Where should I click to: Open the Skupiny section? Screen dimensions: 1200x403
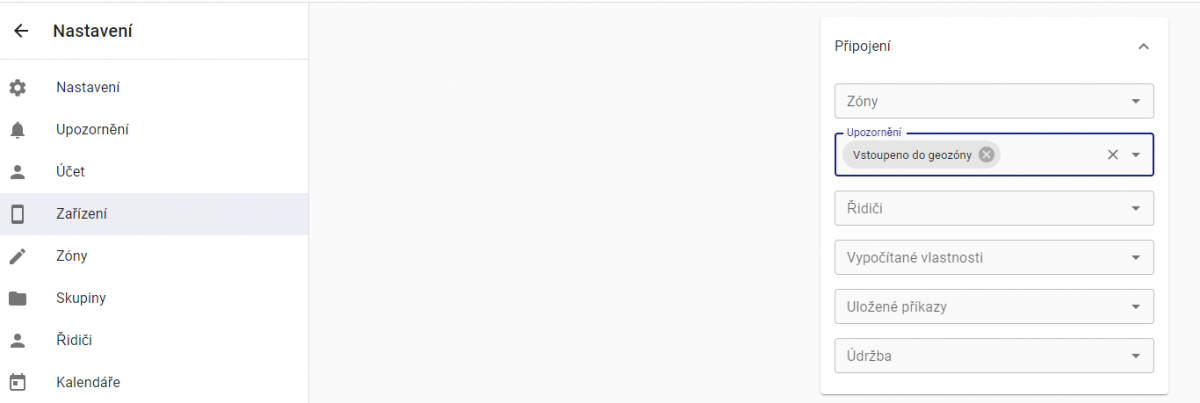[x=81, y=298]
